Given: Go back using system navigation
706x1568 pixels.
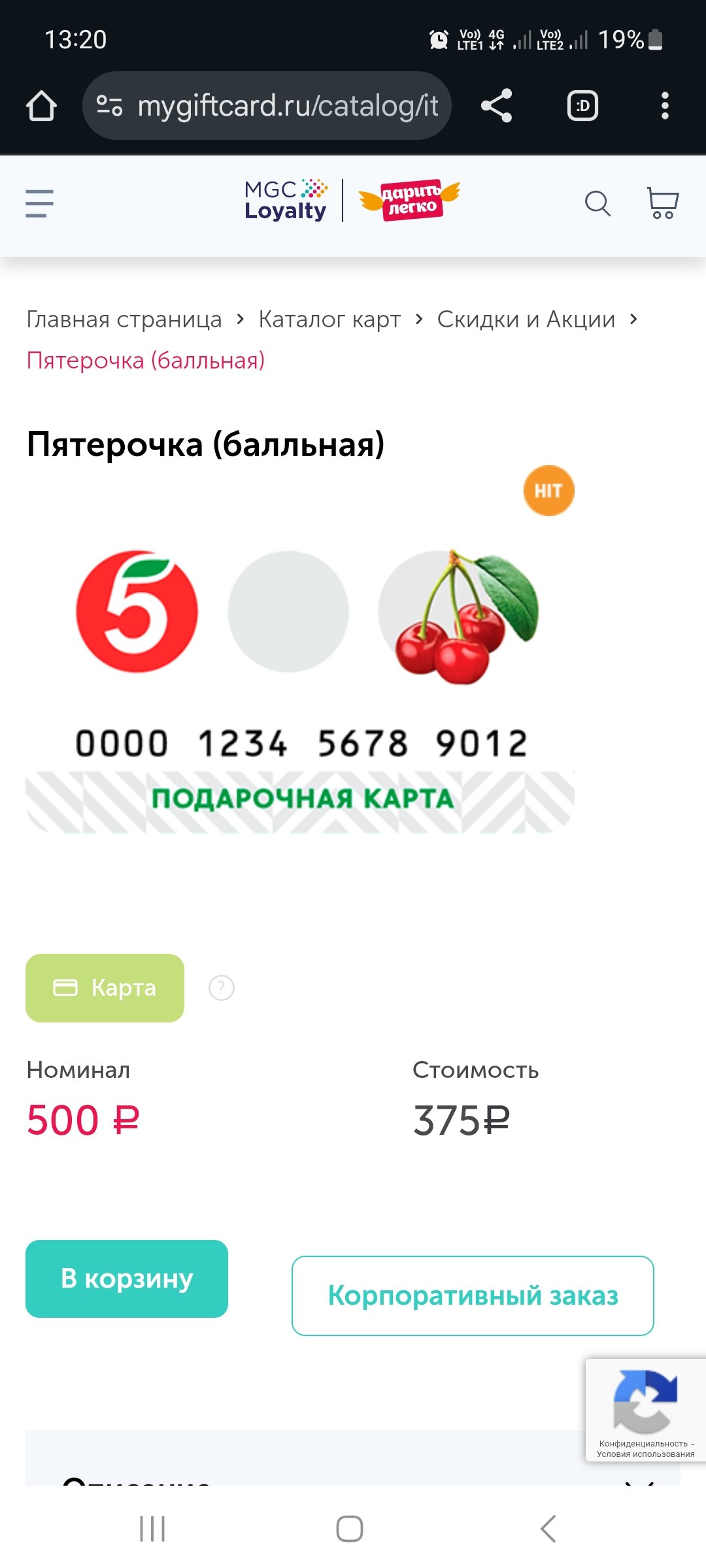Looking at the screenshot, I should click(x=548, y=1529).
